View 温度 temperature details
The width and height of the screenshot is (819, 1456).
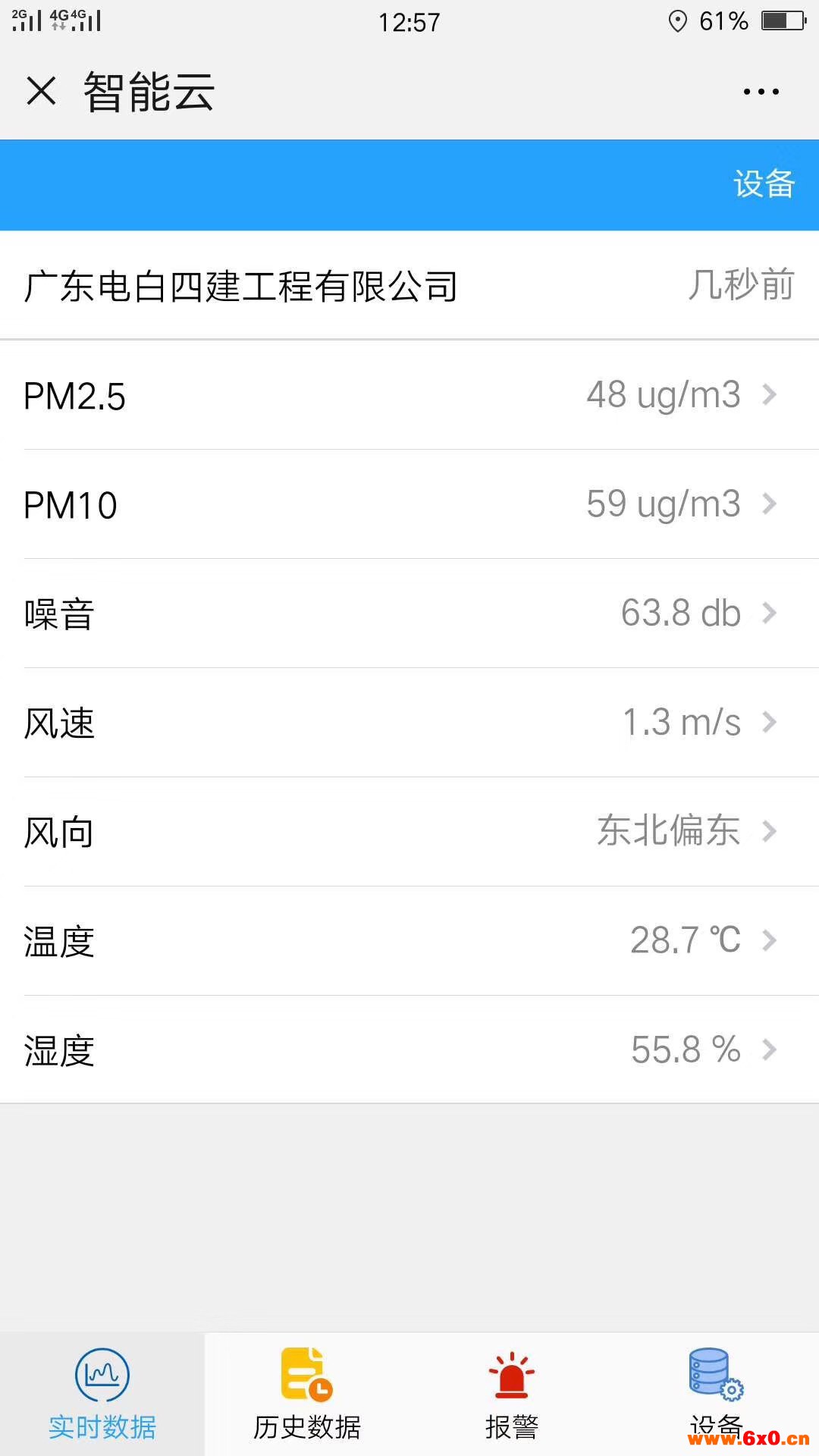[409, 941]
